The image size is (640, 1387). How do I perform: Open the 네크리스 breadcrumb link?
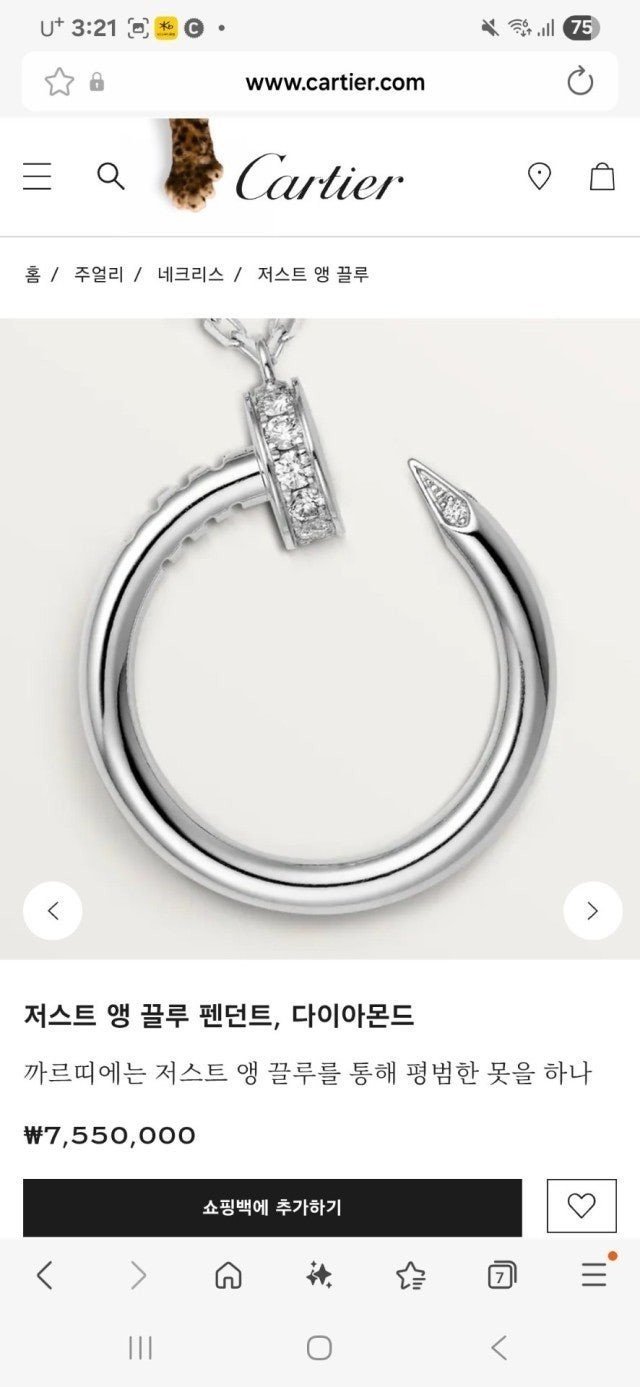pos(190,274)
